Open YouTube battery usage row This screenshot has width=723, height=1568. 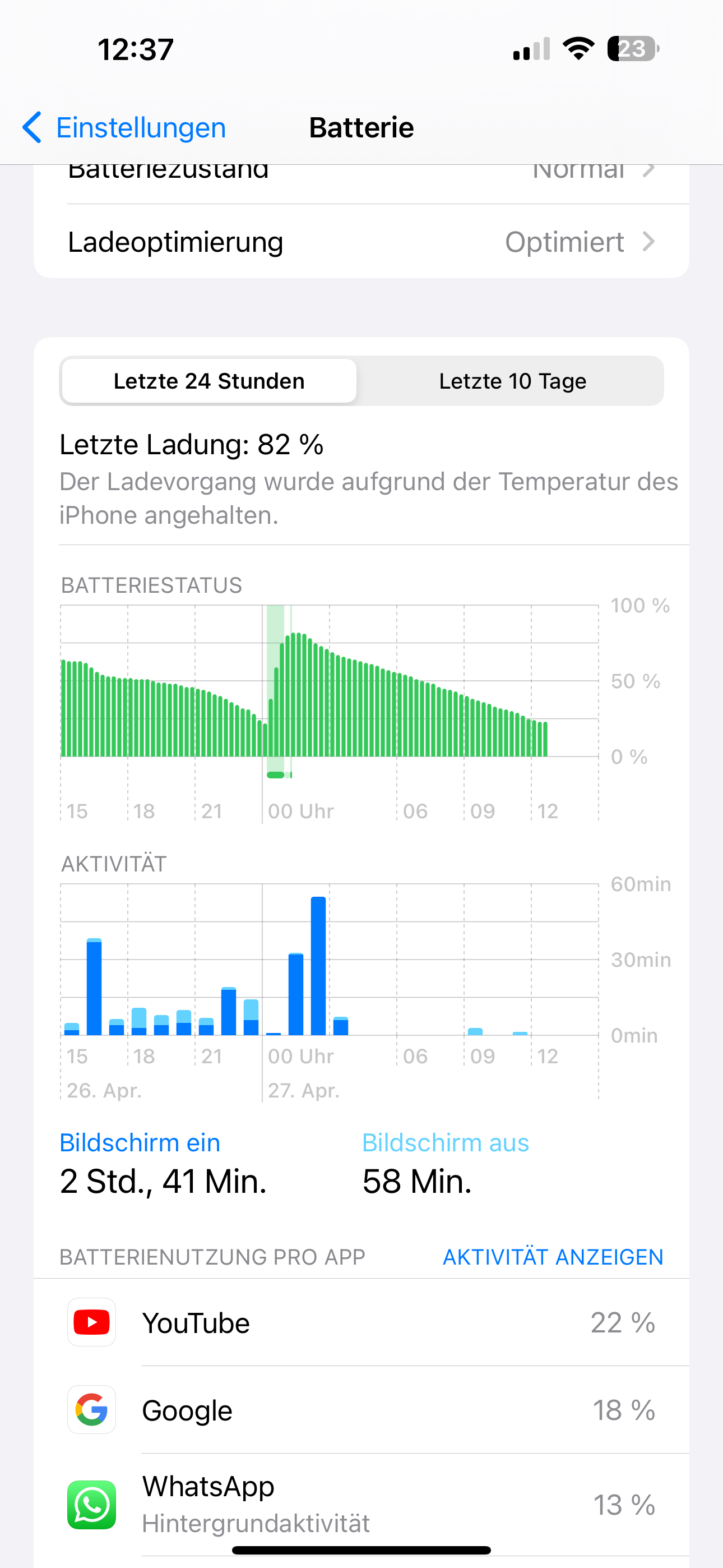click(x=361, y=1323)
